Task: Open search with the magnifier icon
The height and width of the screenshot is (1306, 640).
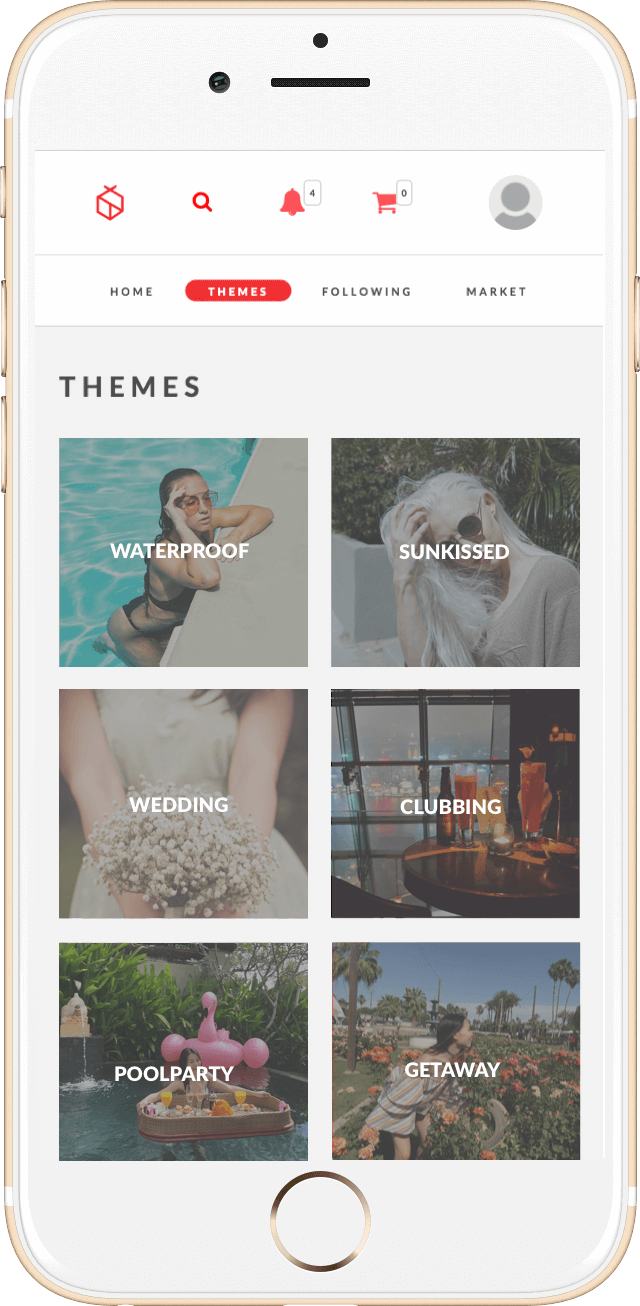Action: coord(202,203)
